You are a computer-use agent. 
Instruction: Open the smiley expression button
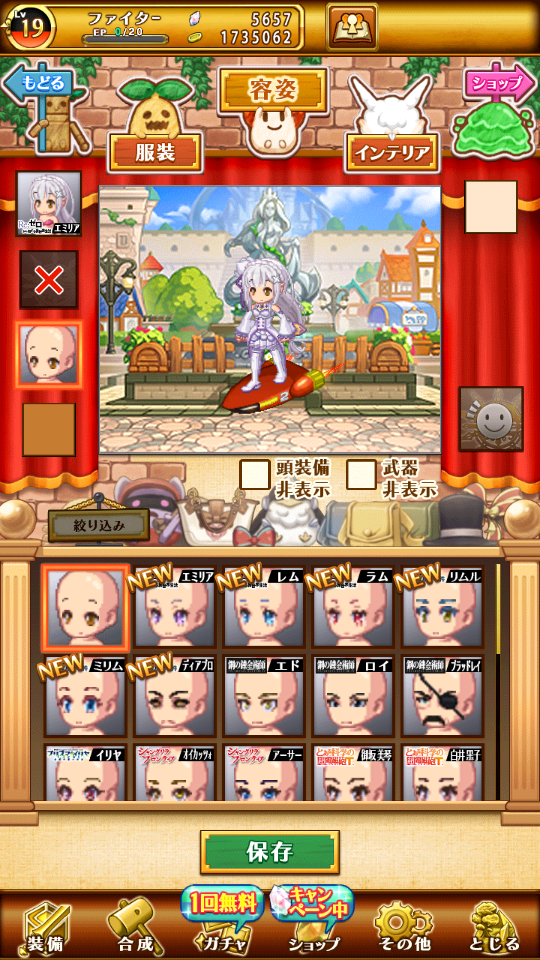[491, 419]
